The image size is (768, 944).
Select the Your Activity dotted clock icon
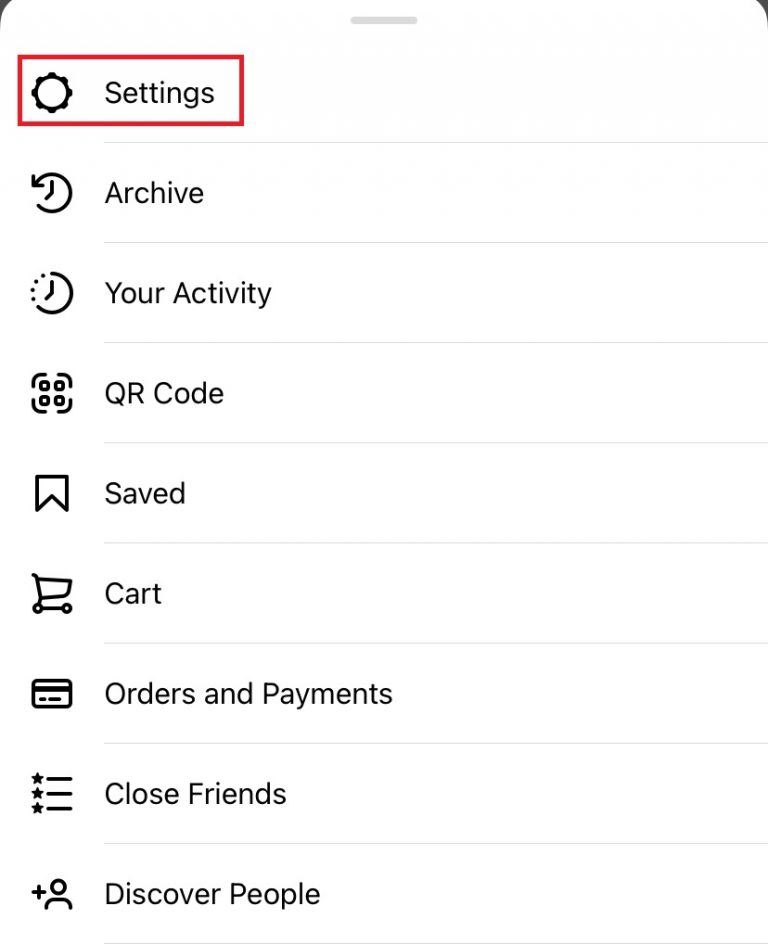50,293
